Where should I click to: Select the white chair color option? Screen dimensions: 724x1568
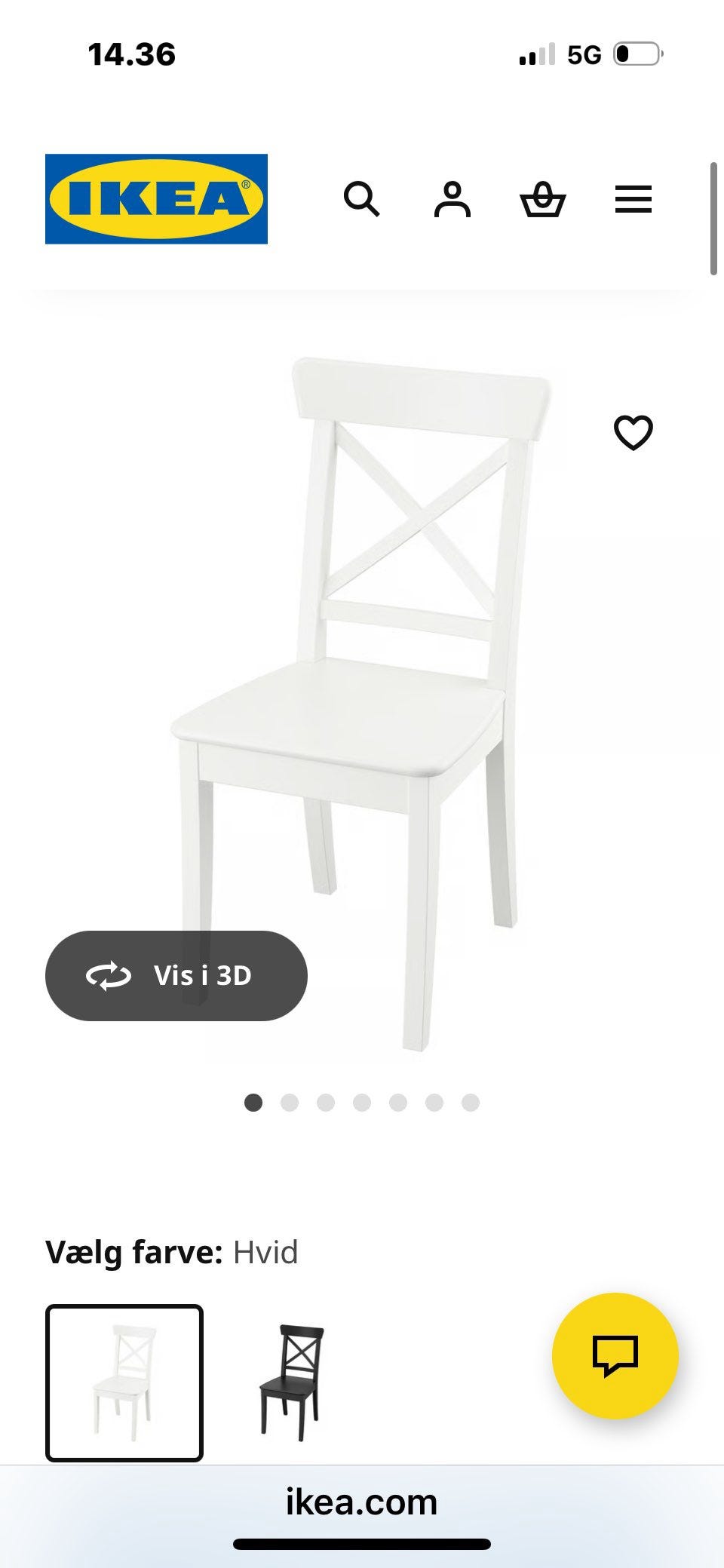click(124, 1382)
